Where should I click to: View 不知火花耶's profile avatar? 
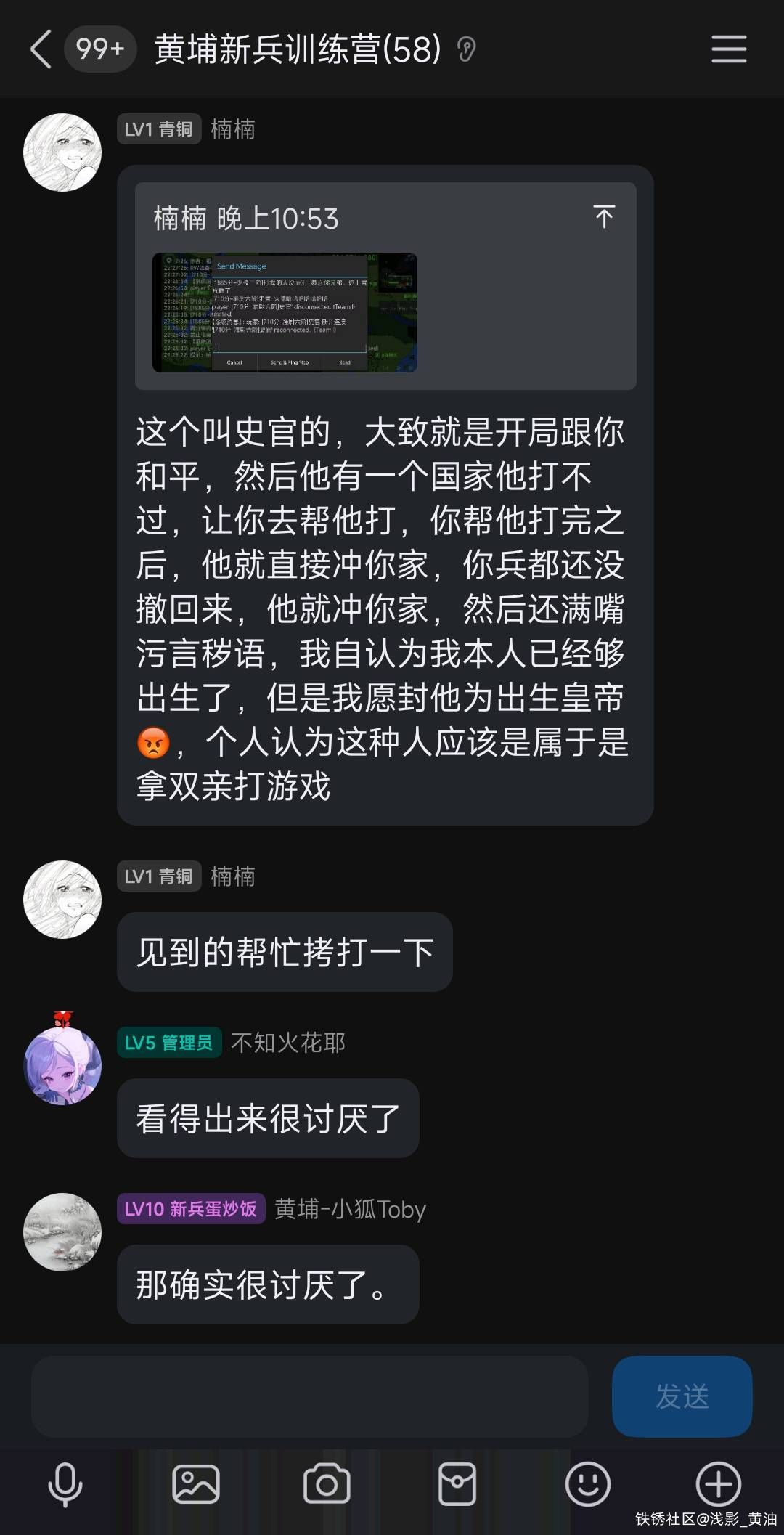click(x=62, y=1065)
